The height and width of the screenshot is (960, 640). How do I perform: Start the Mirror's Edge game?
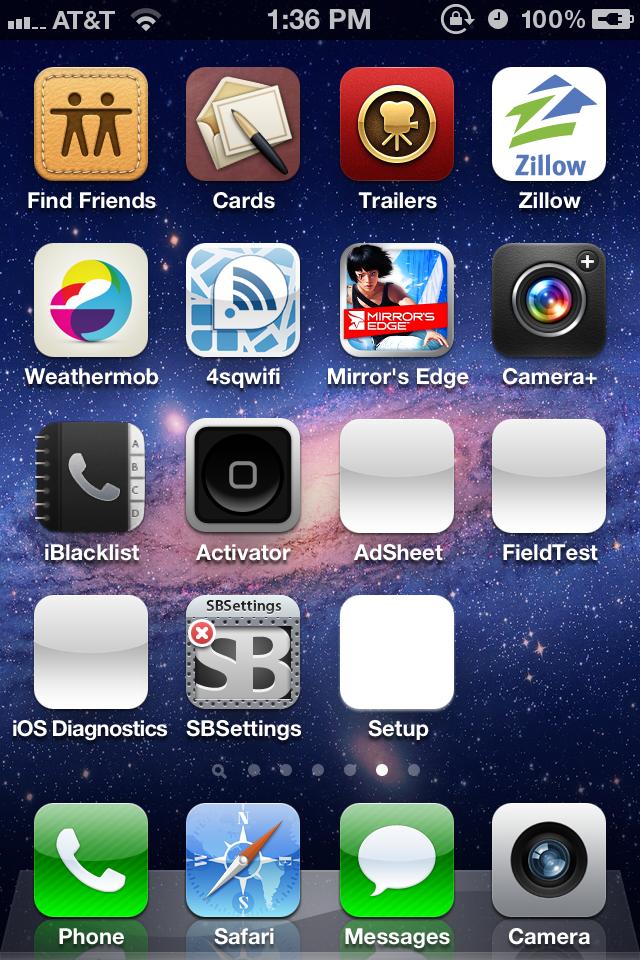tap(397, 300)
